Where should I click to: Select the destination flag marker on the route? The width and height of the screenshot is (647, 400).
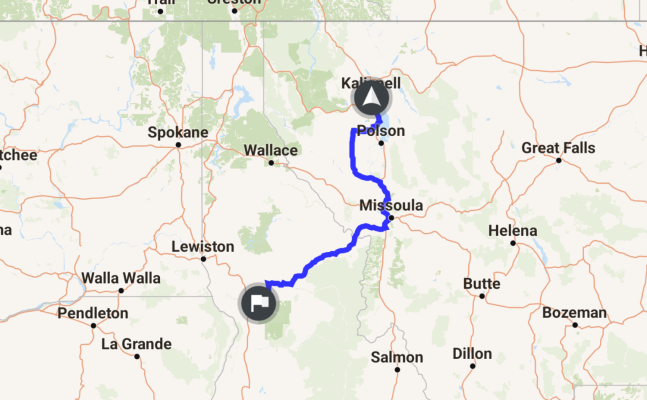coord(259,302)
